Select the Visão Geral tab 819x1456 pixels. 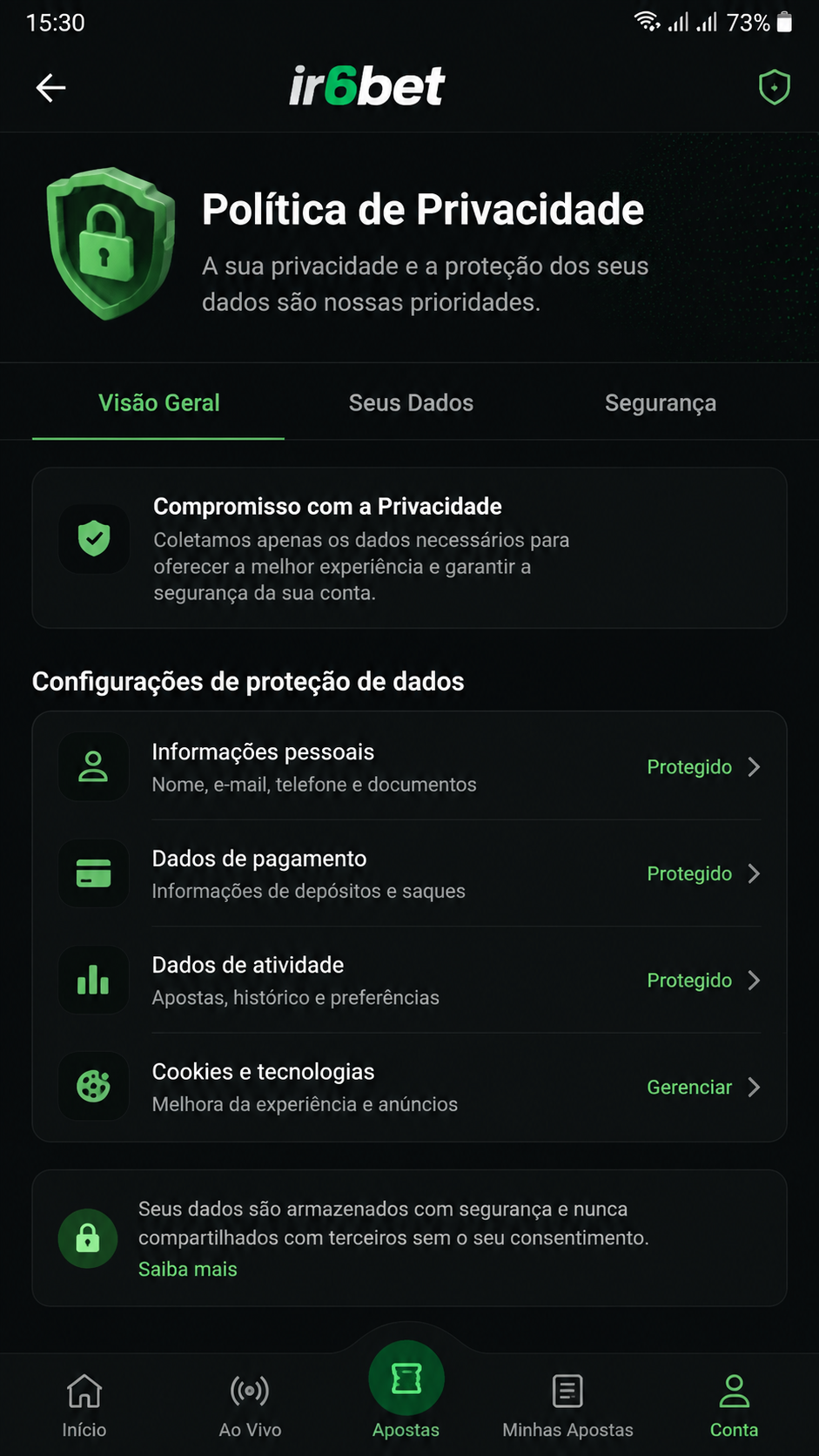click(158, 402)
